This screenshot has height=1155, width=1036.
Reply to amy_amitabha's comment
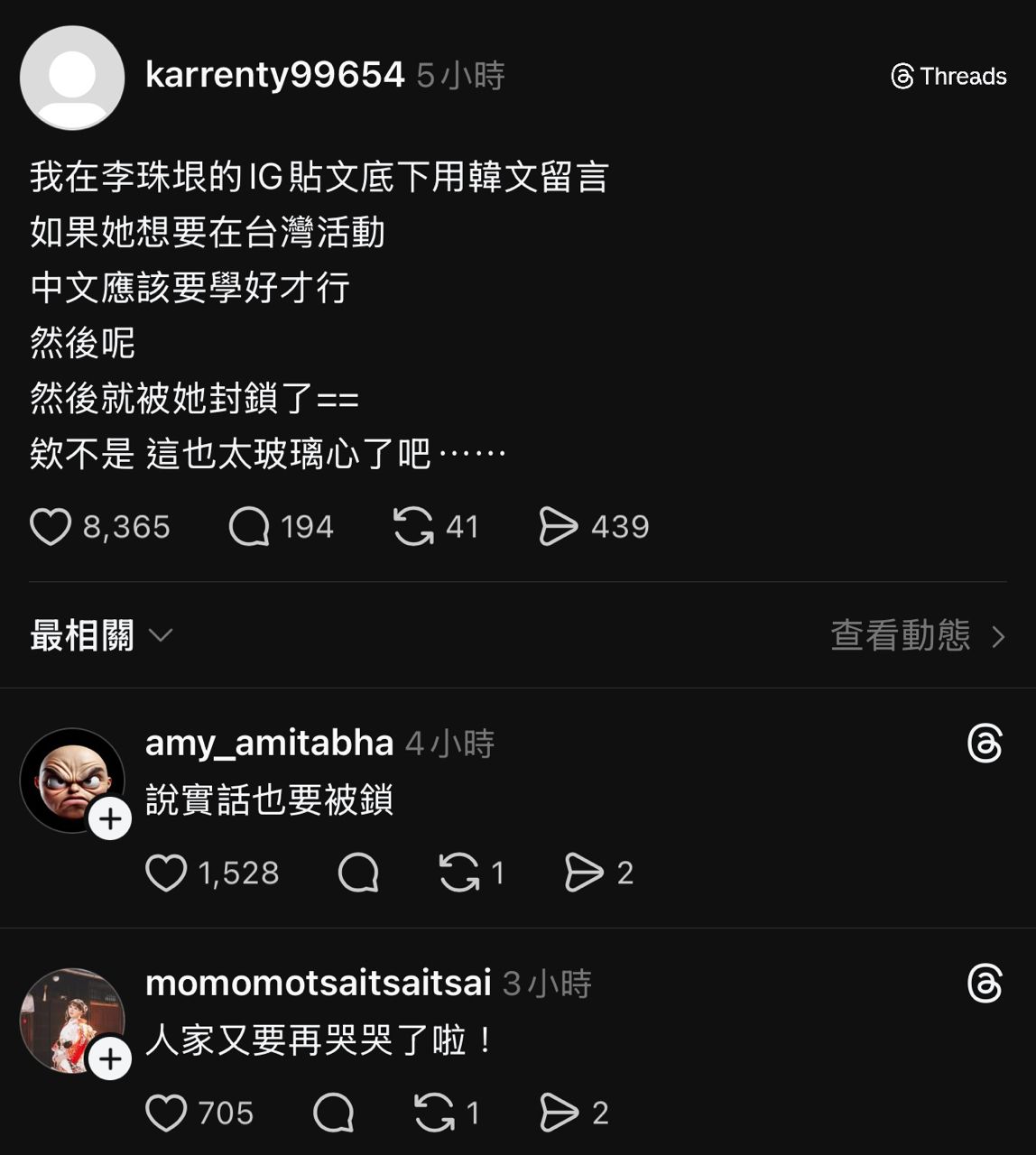click(x=358, y=873)
